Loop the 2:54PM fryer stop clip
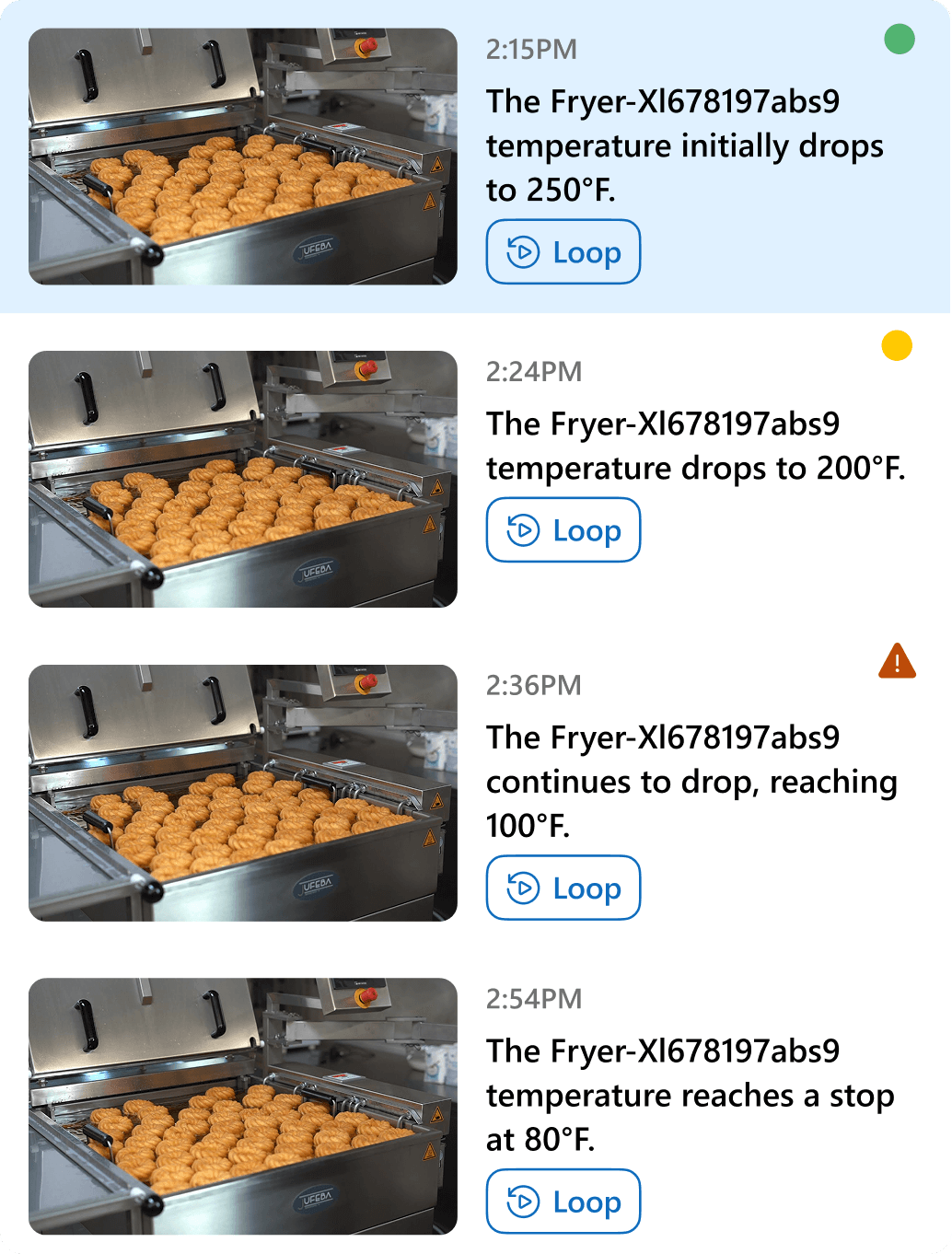This screenshot has width=952, height=1254. (x=563, y=1202)
